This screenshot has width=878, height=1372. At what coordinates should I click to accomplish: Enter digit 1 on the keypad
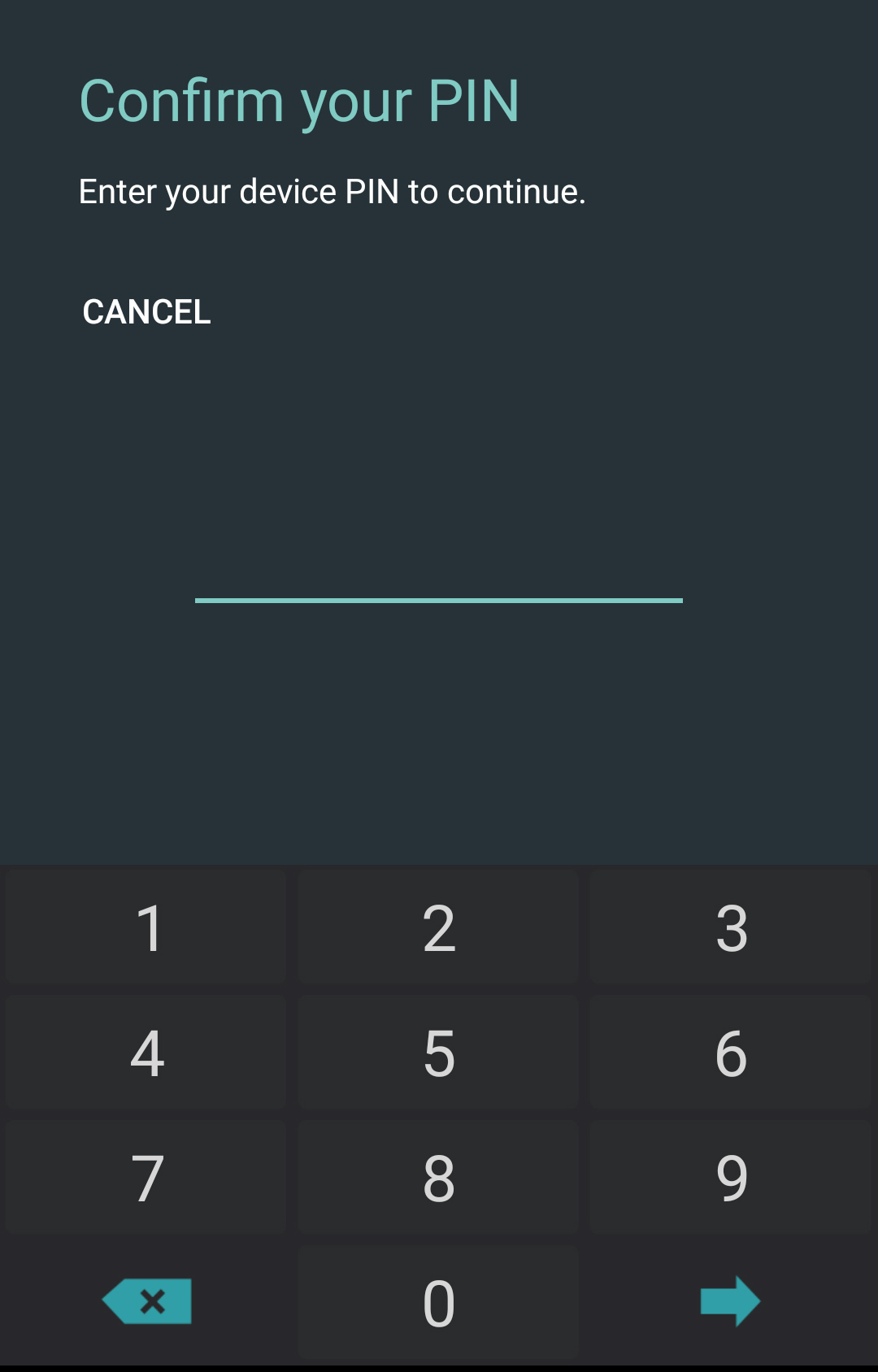pos(146,927)
